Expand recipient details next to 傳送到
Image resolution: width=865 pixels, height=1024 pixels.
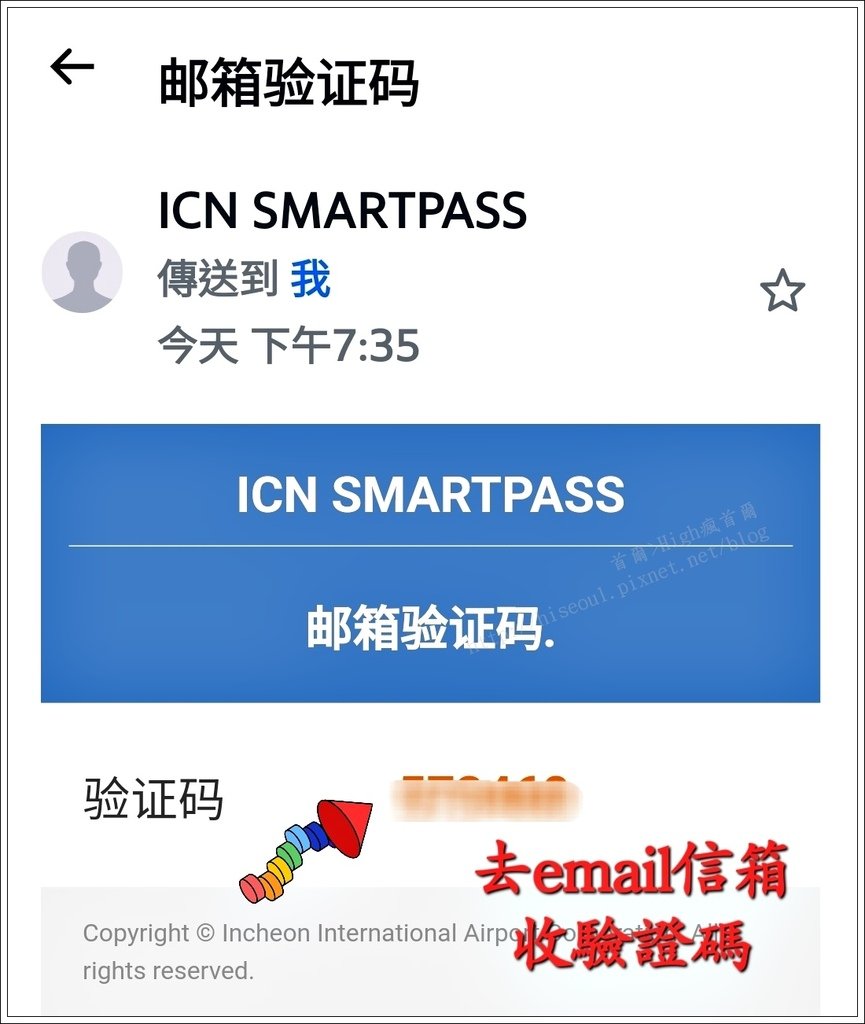click(x=310, y=281)
